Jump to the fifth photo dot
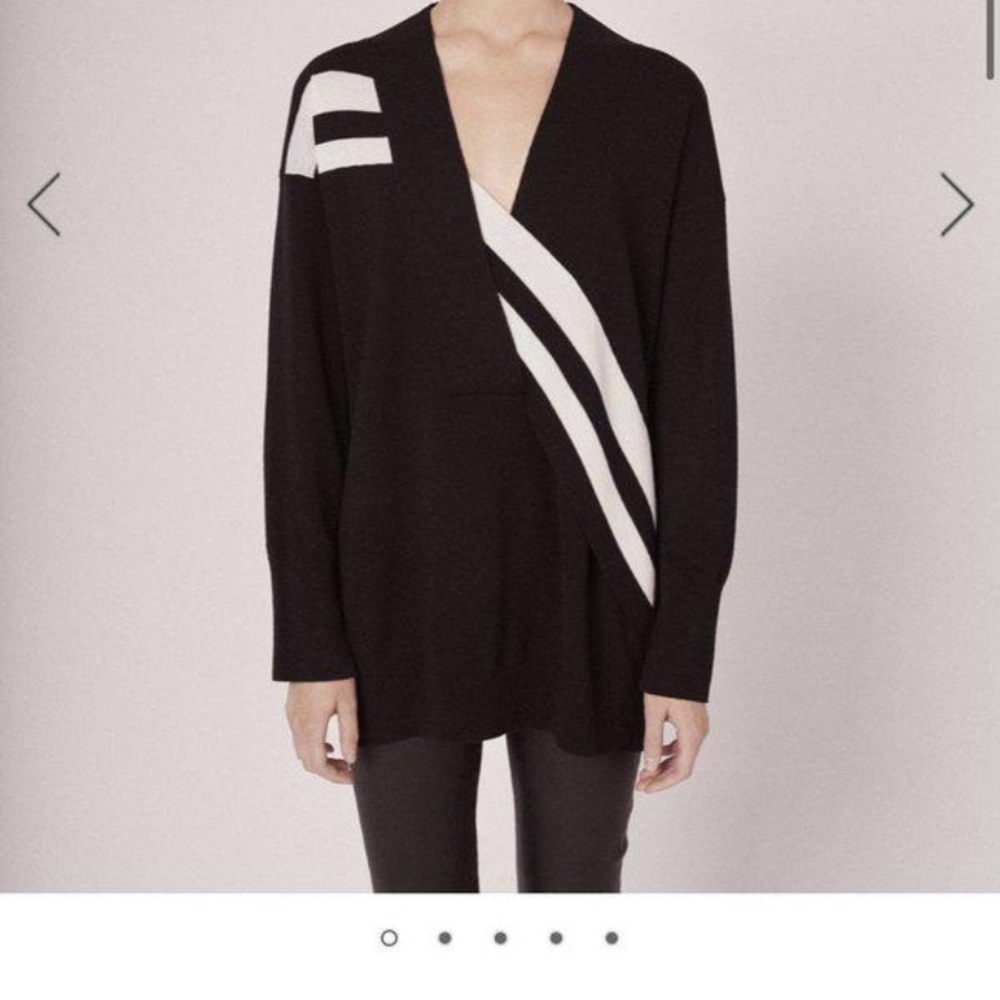This screenshot has height=1000, width=1000. tap(611, 938)
